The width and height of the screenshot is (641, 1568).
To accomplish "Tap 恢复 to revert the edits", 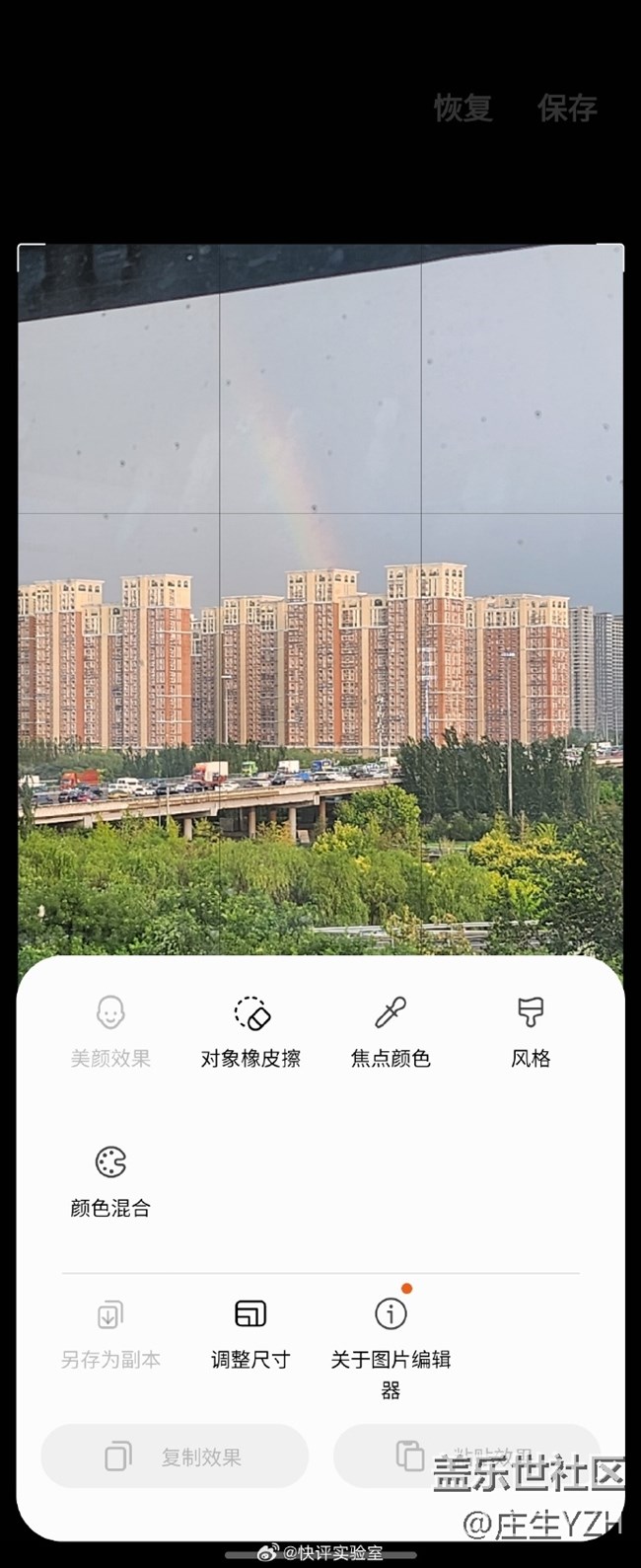I will click(463, 108).
